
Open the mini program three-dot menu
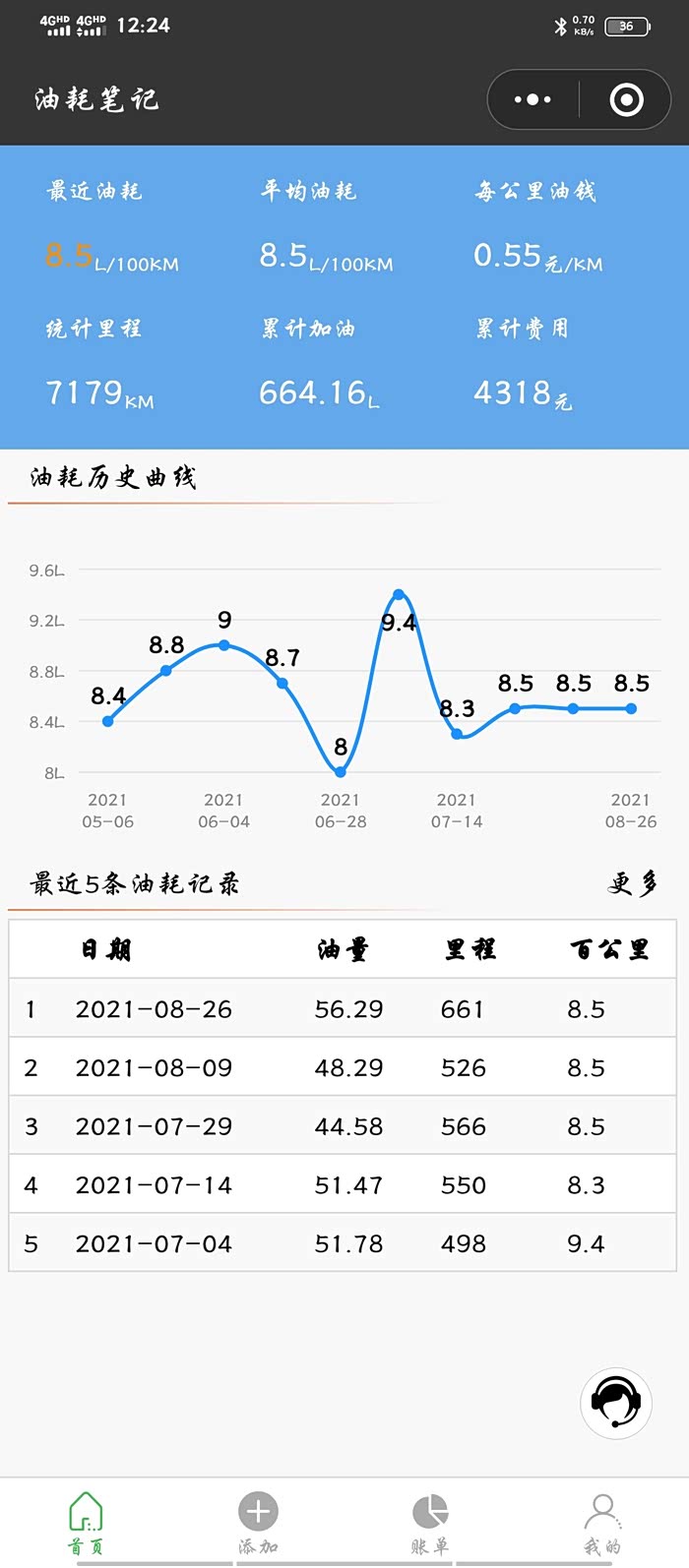point(532,99)
